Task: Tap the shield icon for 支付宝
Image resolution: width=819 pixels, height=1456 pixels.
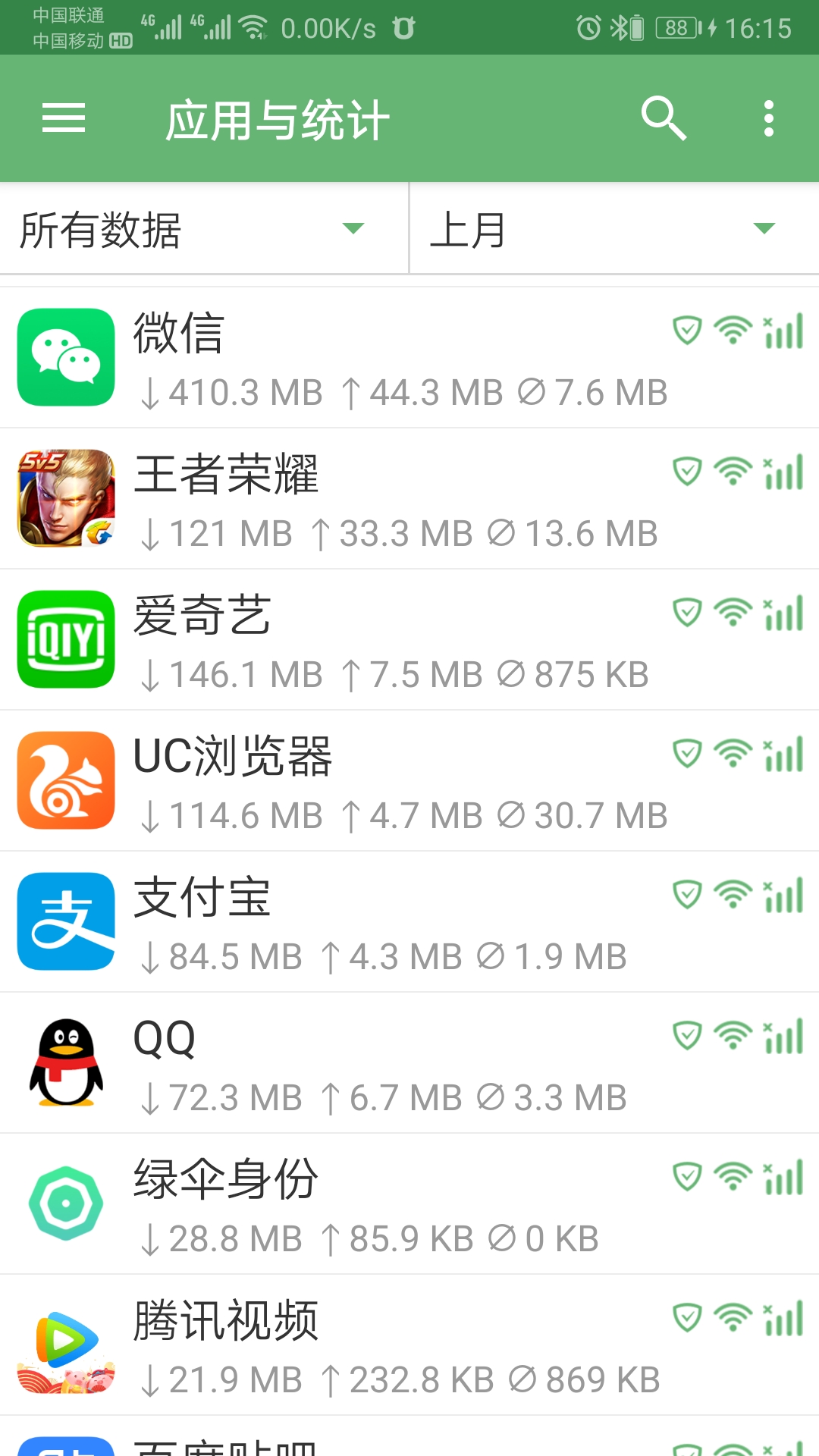Action: (687, 895)
